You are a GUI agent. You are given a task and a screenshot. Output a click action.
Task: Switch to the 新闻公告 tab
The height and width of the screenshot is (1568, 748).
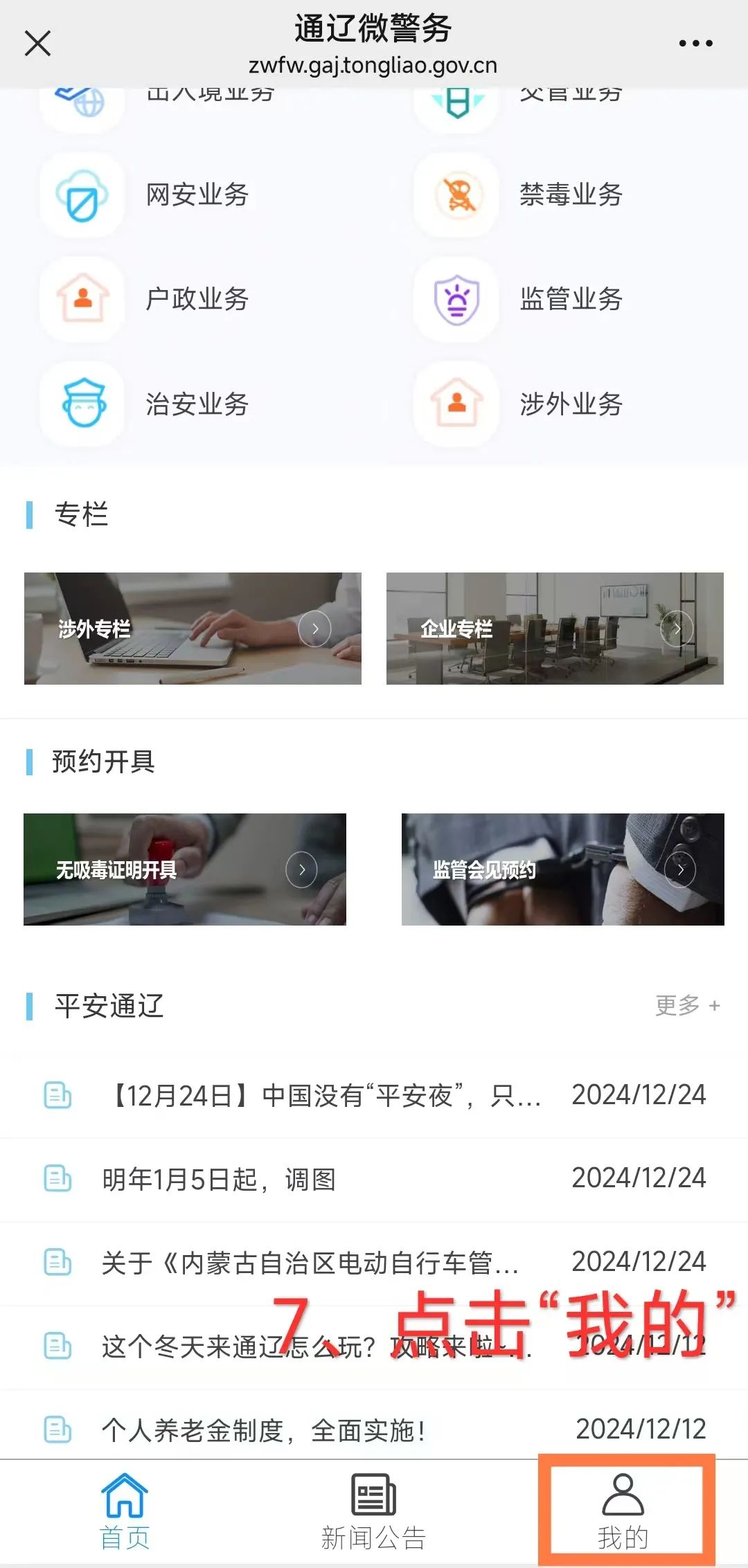click(x=373, y=1512)
